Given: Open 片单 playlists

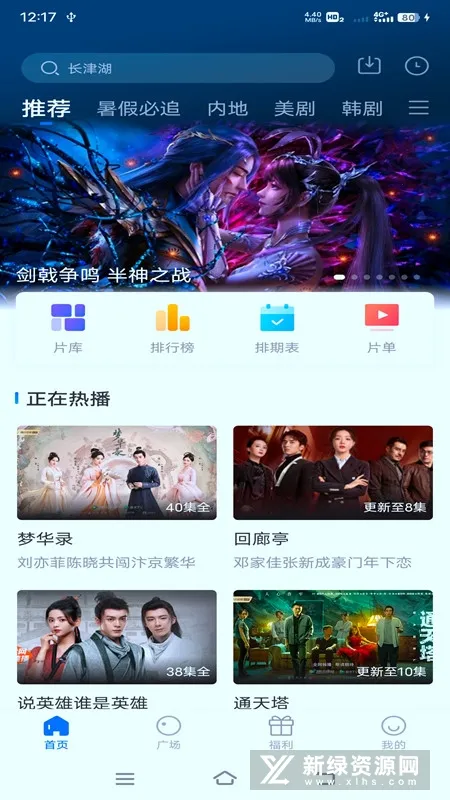Looking at the screenshot, I should pyautogui.click(x=382, y=329).
